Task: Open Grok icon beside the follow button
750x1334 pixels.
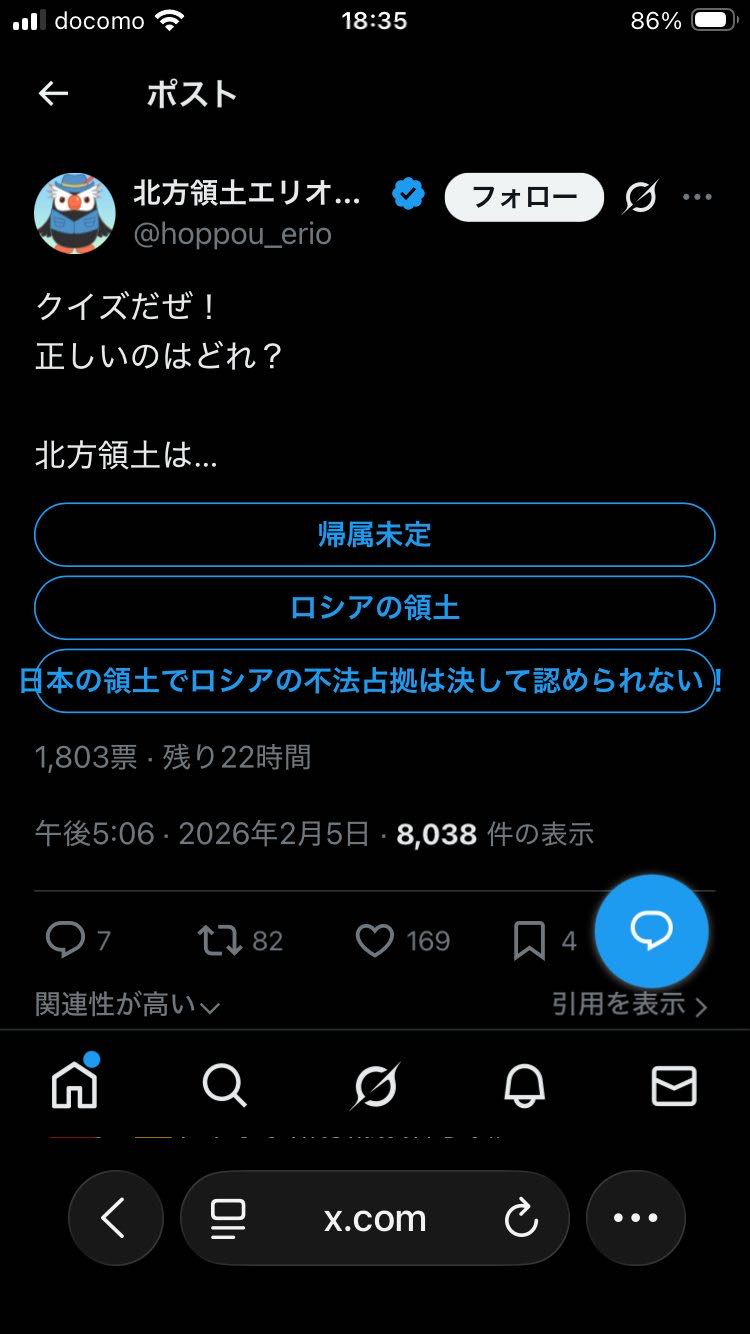Action: [x=640, y=197]
